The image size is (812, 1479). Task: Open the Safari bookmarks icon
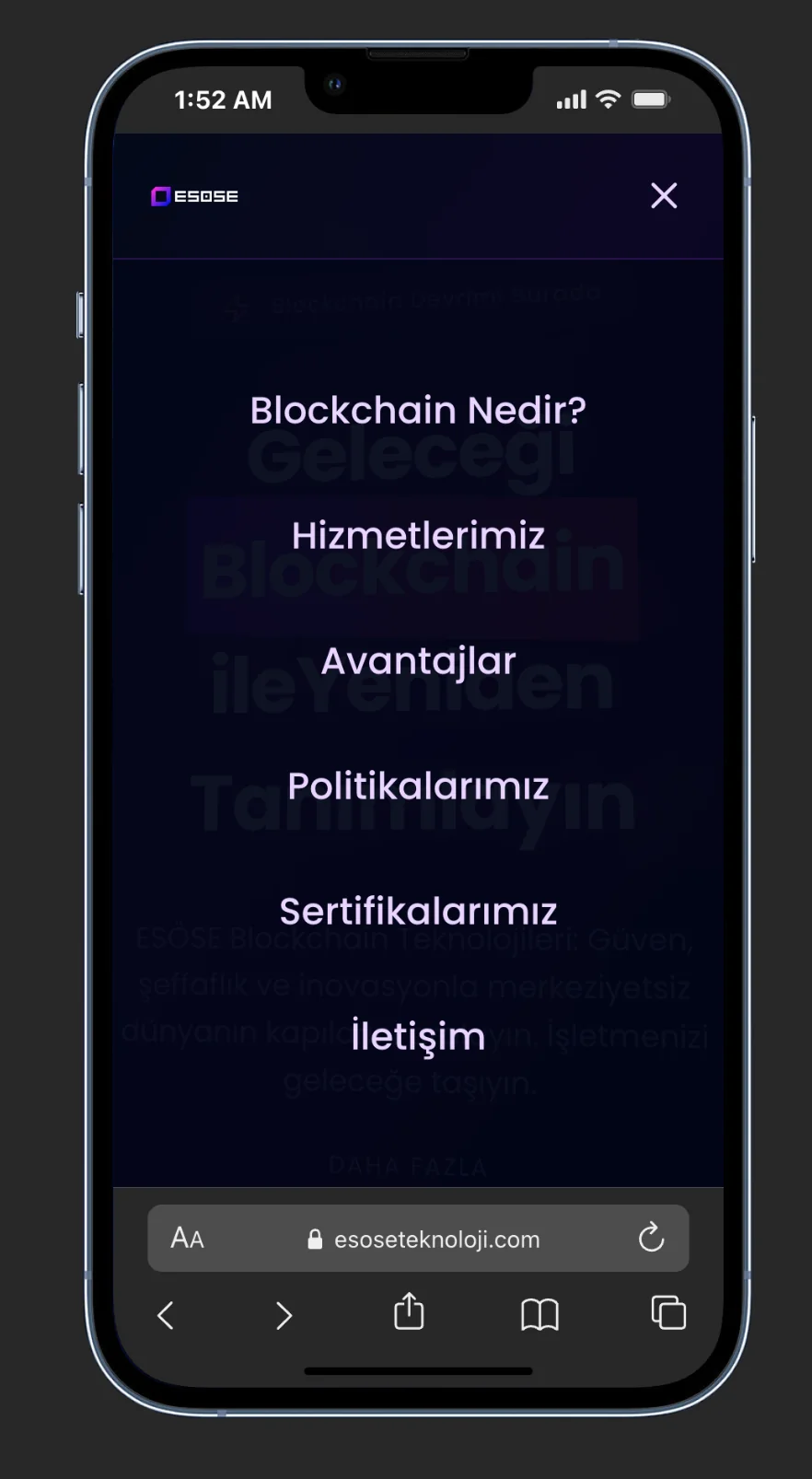[x=540, y=1315]
